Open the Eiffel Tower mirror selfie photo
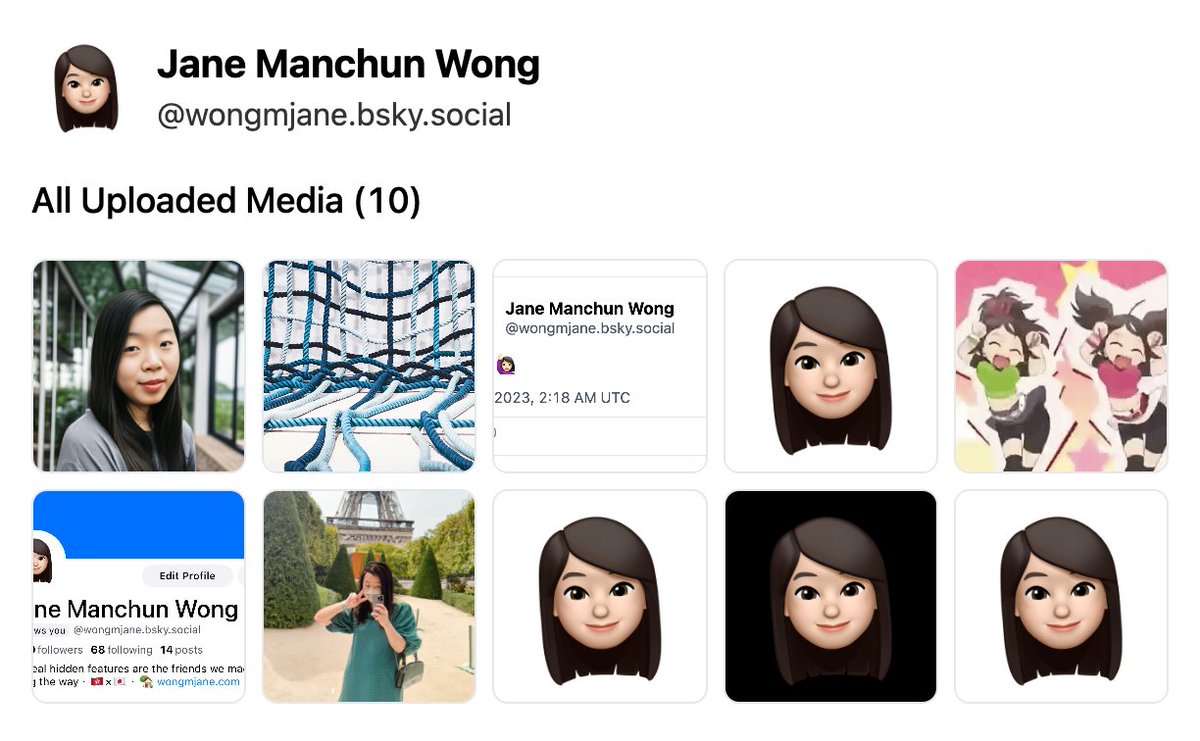The image size is (1200, 741). (x=369, y=596)
